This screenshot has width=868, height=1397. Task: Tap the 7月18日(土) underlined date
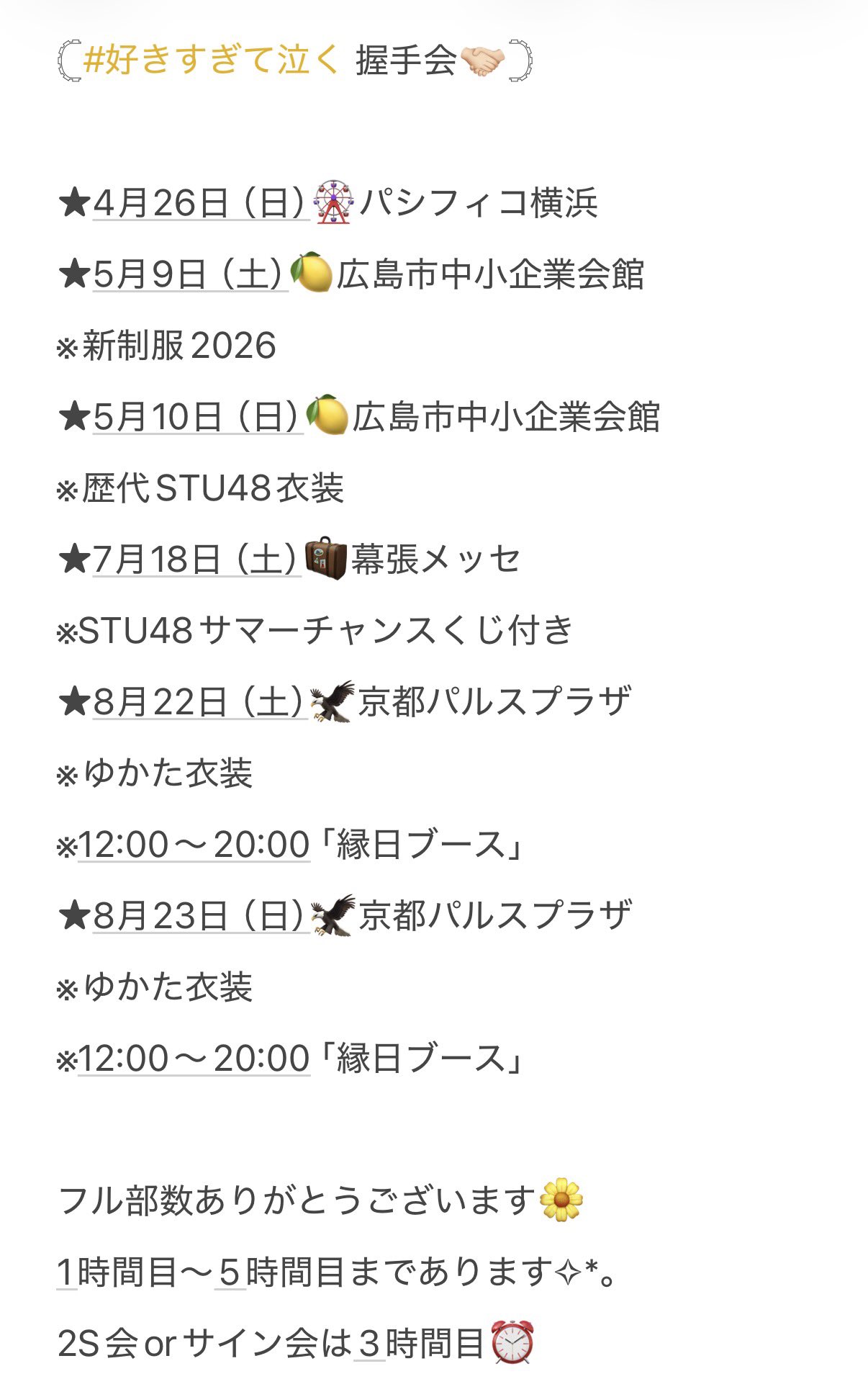coord(196,560)
